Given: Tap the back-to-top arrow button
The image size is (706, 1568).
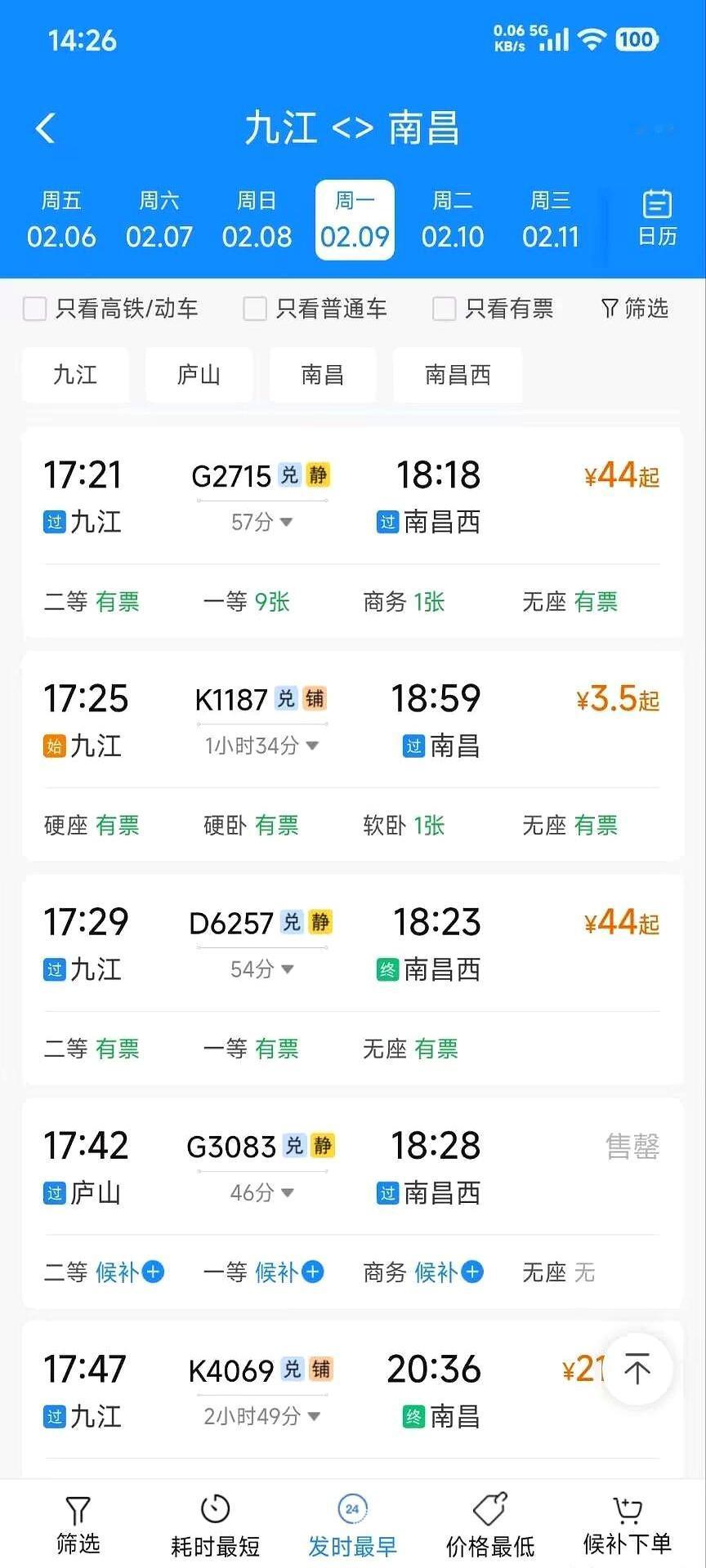Looking at the screenshot, I should point(637,1370).
